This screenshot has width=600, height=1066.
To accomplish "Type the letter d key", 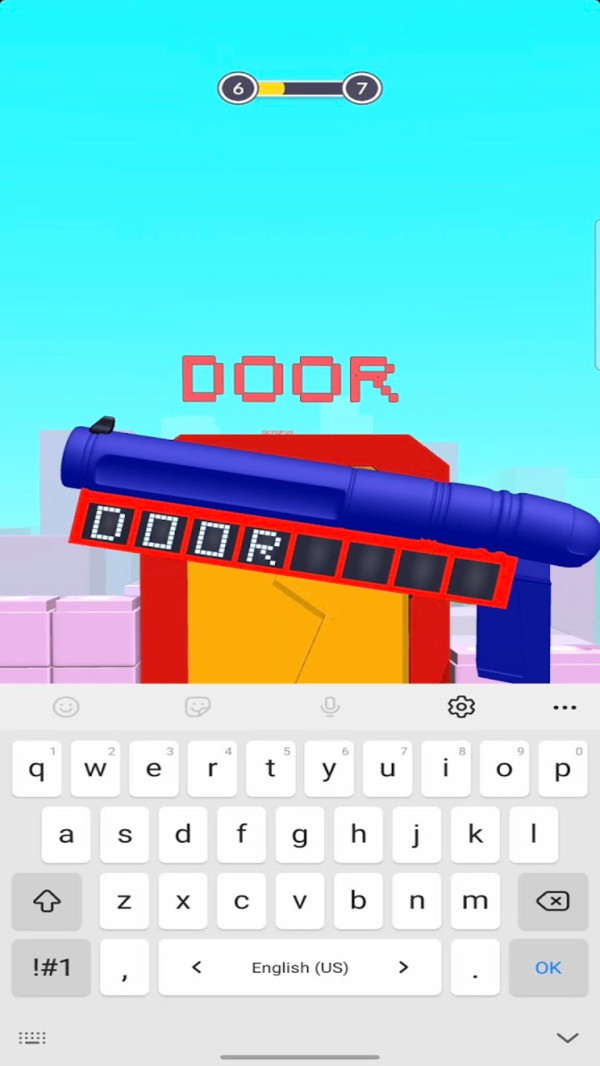I will (183, 834).
